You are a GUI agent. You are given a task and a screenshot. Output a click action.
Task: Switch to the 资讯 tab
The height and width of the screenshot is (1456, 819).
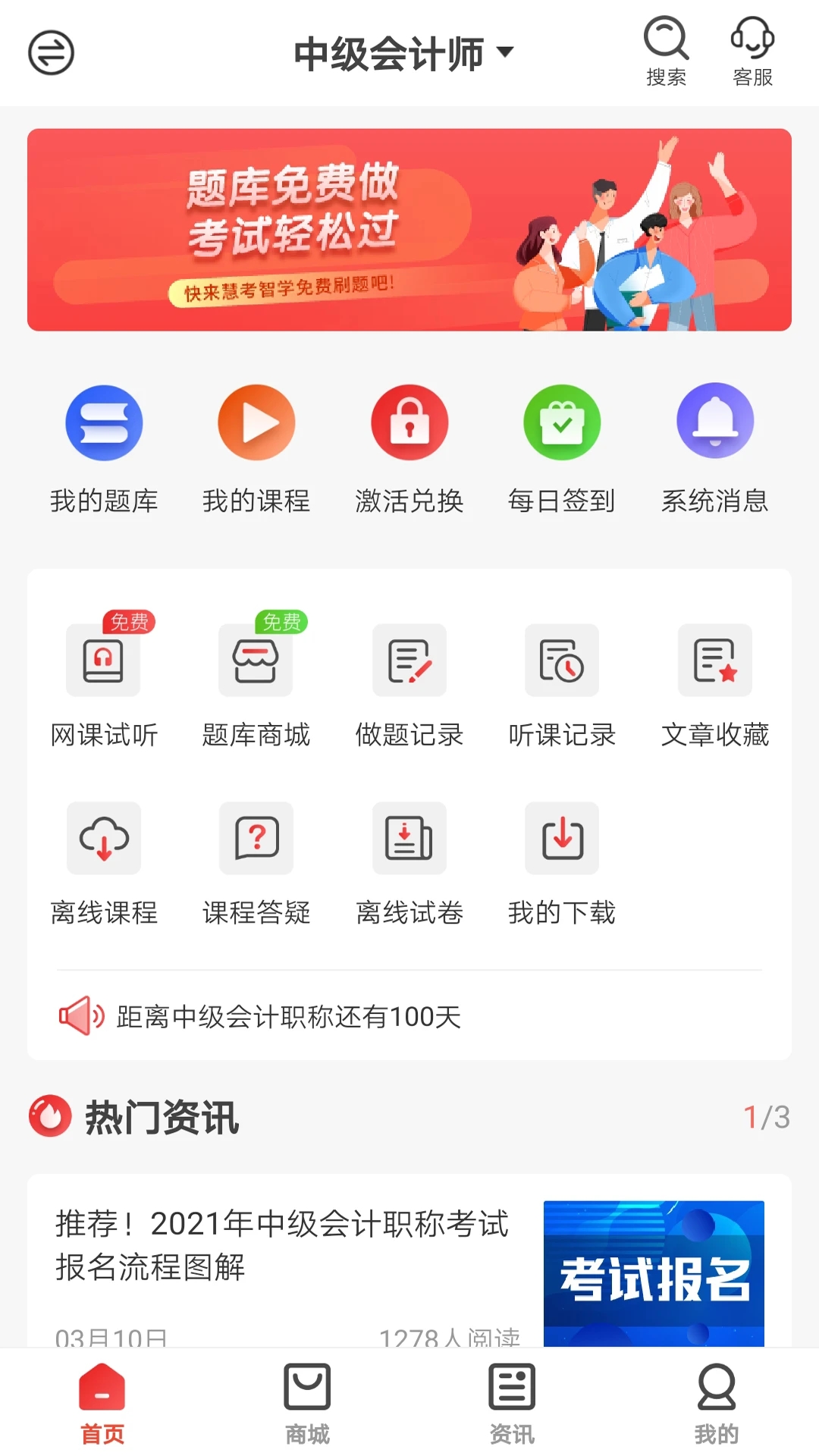point(512,1407)
